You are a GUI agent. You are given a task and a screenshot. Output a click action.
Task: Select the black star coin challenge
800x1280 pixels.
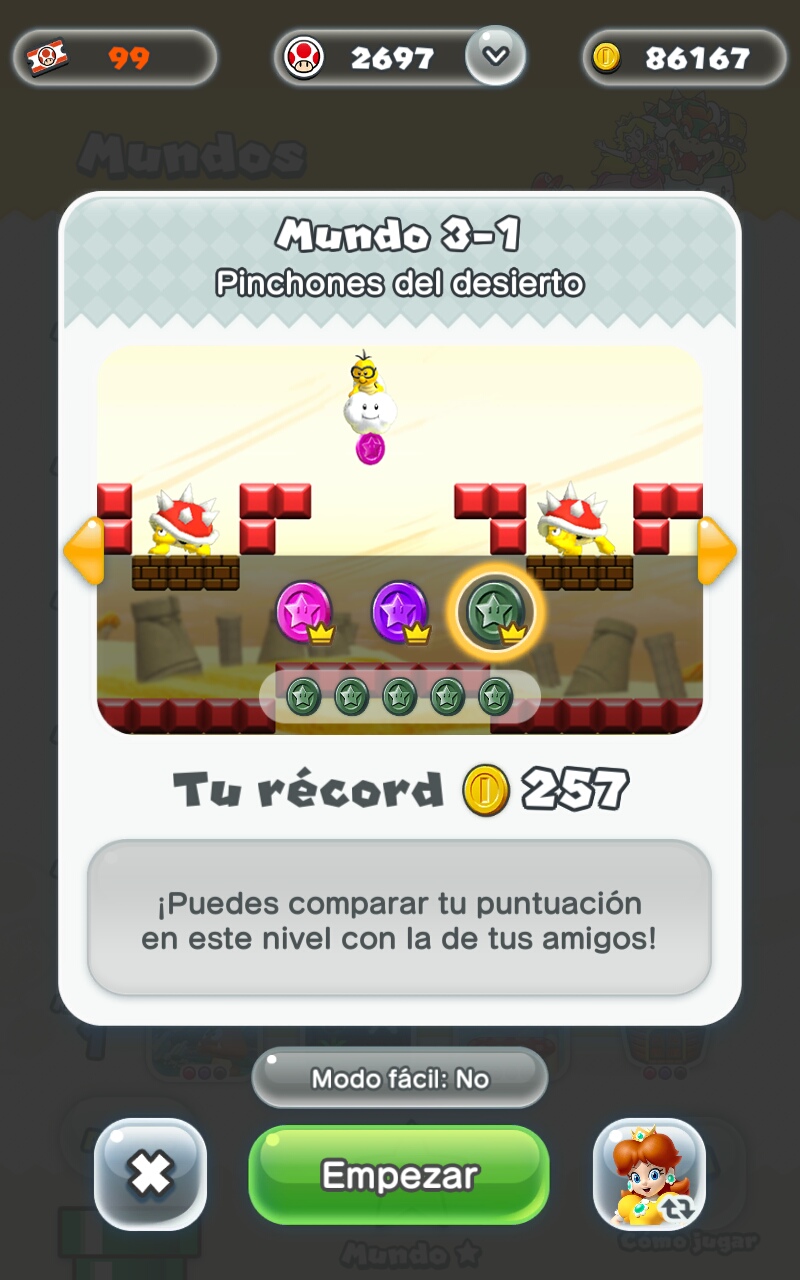click(x=494, y=610)
